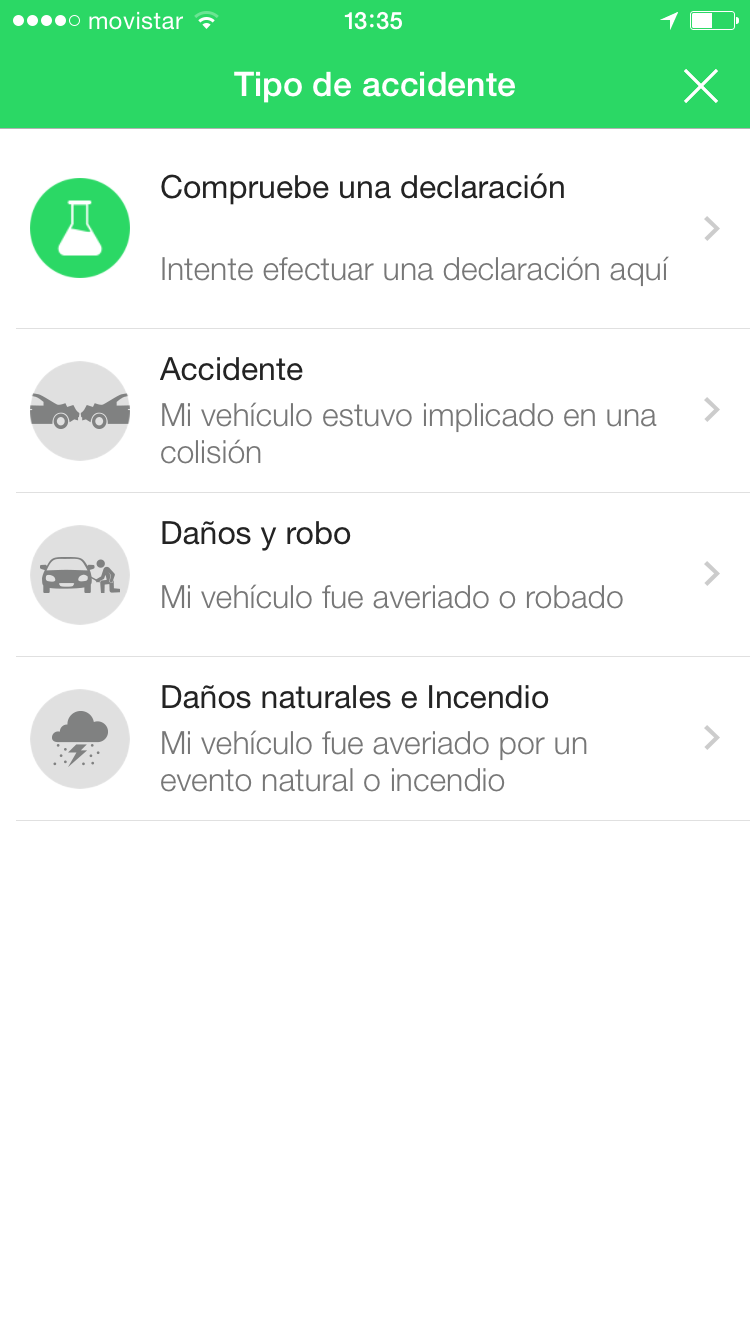Viewport: 750px width, 1334px height.
Task: Choose Daños y robo
Action: [375, 575]
